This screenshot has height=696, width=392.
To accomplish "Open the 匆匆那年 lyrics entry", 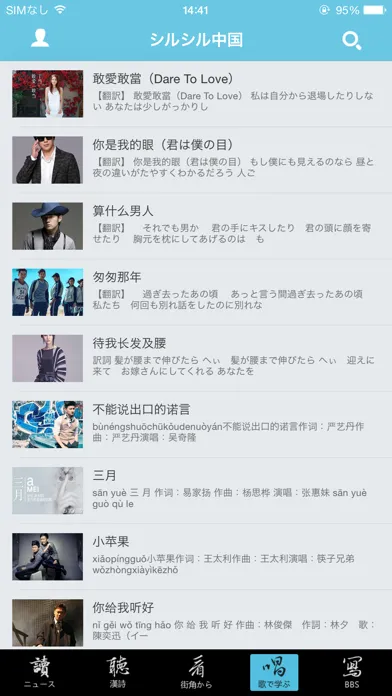I will tap(196, 292).
